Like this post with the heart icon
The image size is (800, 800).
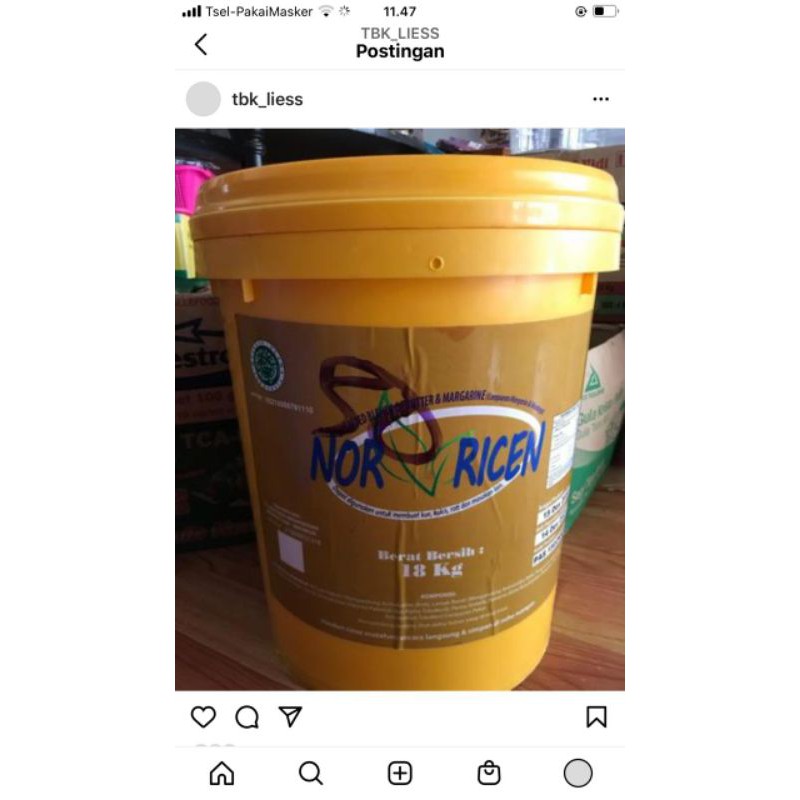coord(203,717)
